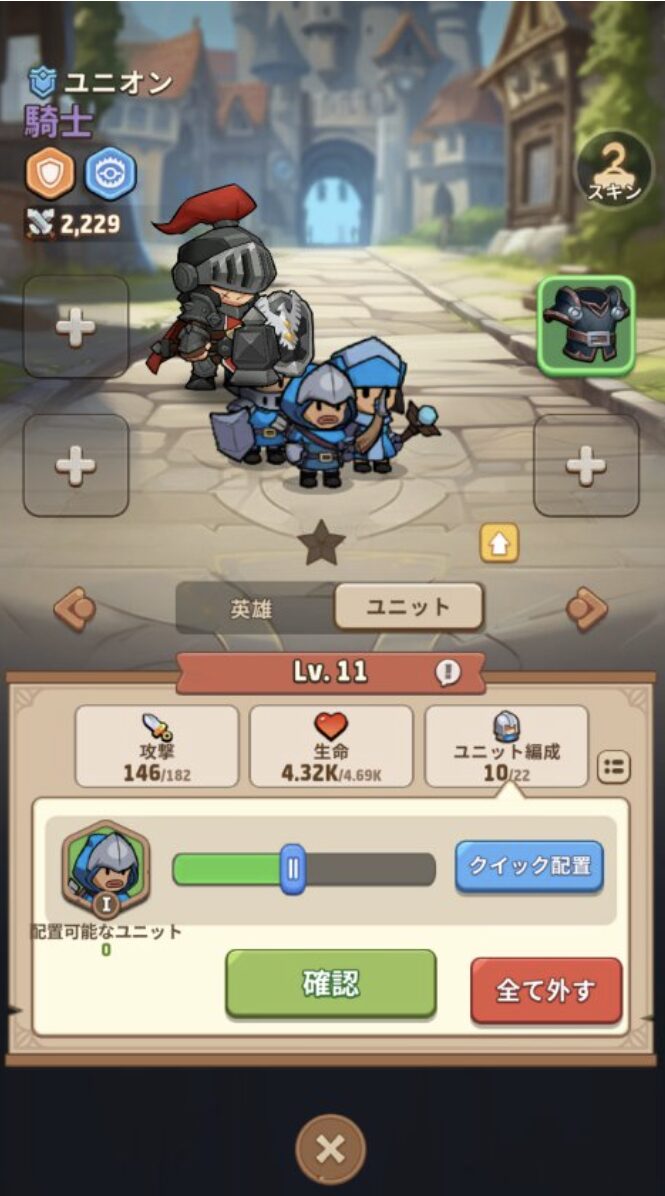Screen dimensions: 665x1196
Task: Tap the orange shield class icon
Action: pos(50,175)
